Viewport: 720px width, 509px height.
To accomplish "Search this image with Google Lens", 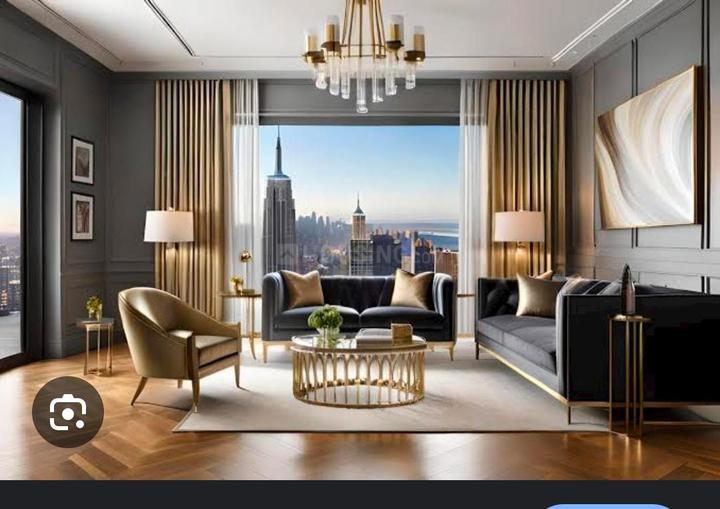I will [x=67, y=412].
